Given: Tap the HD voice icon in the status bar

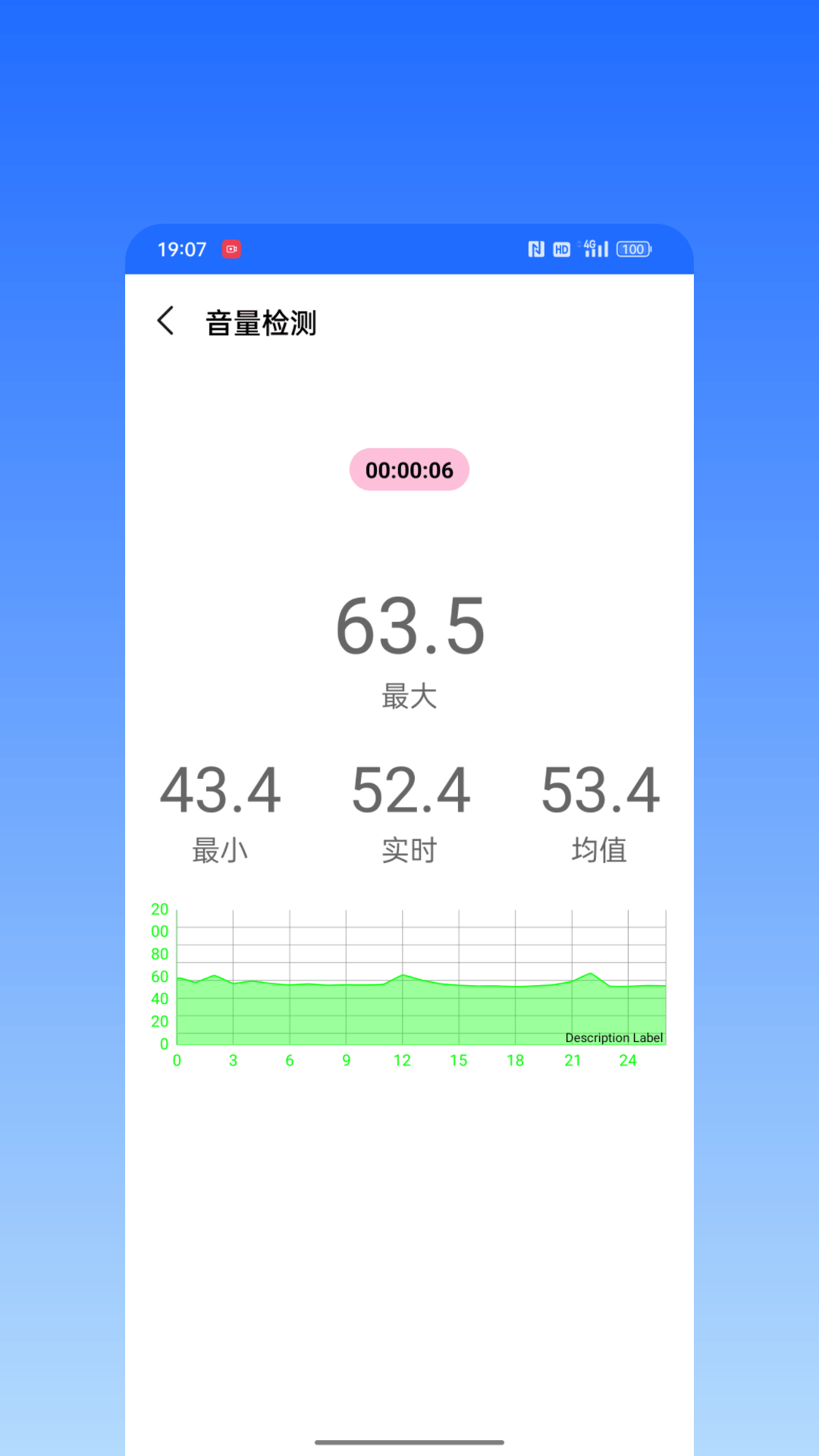Looking at the screenshot, I should pyautogui.click(x=561, y=249).
